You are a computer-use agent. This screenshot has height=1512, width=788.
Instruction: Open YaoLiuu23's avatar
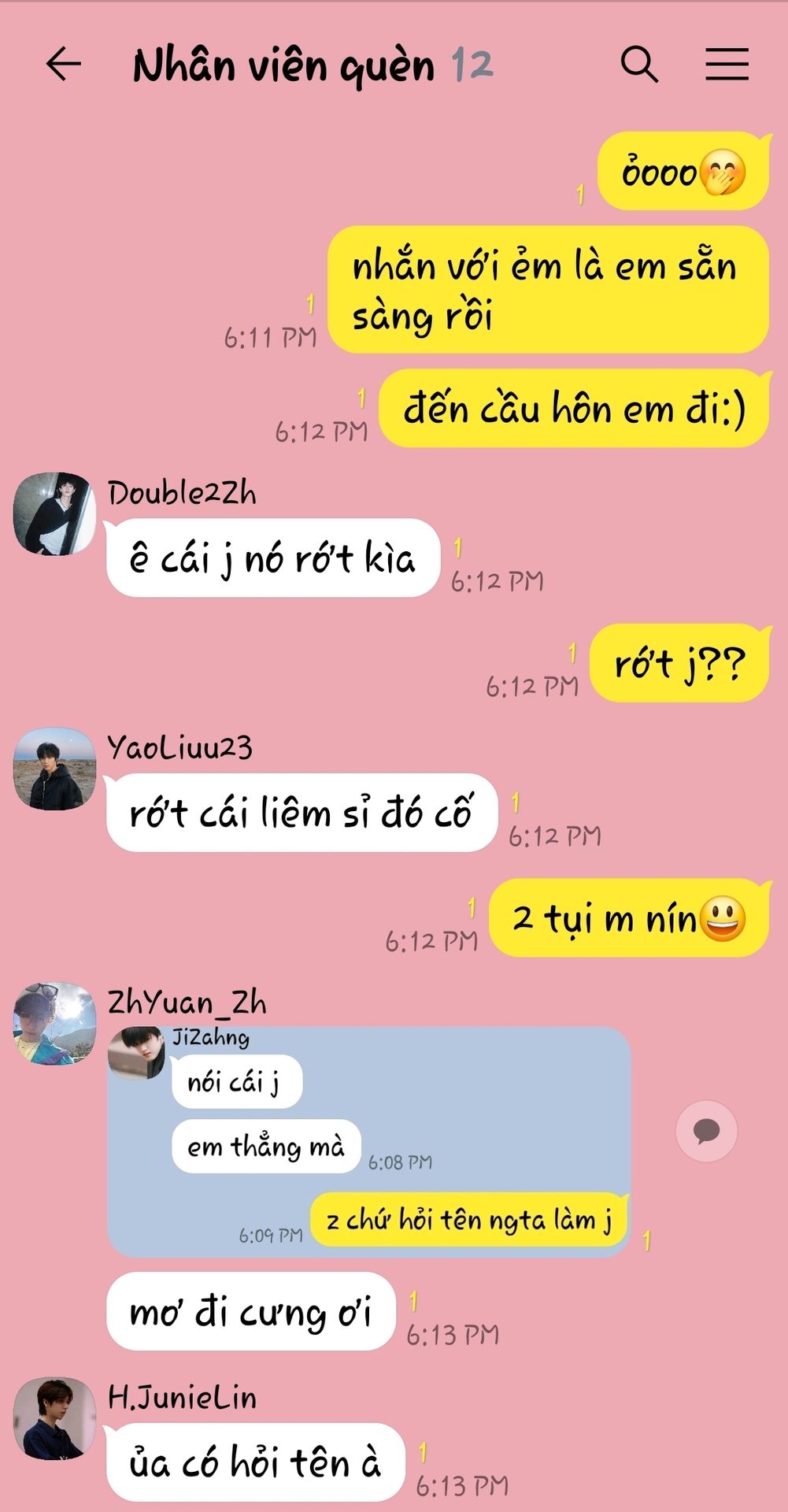pyautogui.click(x=54, y=769)
